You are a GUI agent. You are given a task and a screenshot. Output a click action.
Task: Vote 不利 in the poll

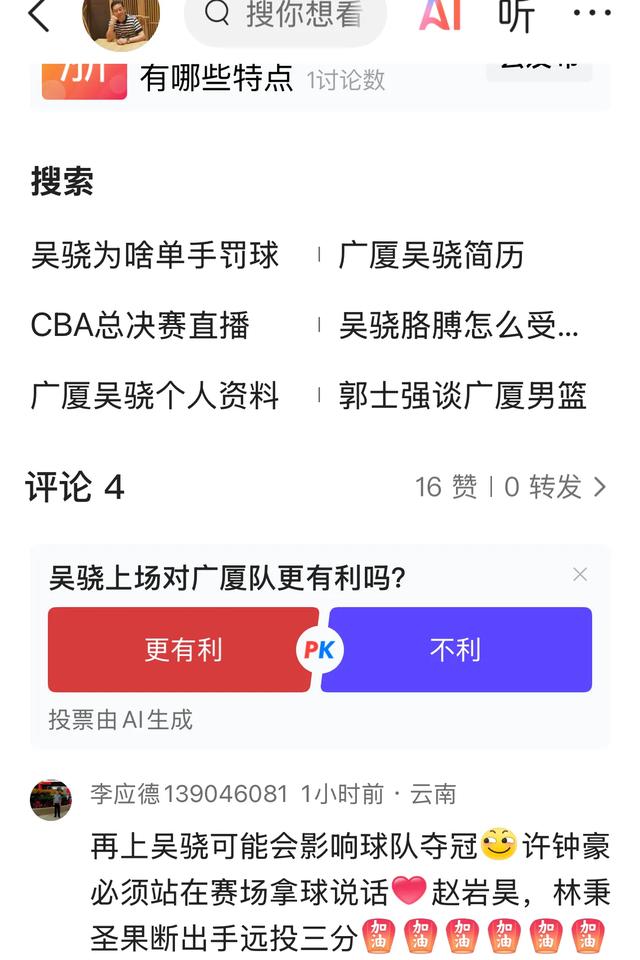tap(456, 650)
